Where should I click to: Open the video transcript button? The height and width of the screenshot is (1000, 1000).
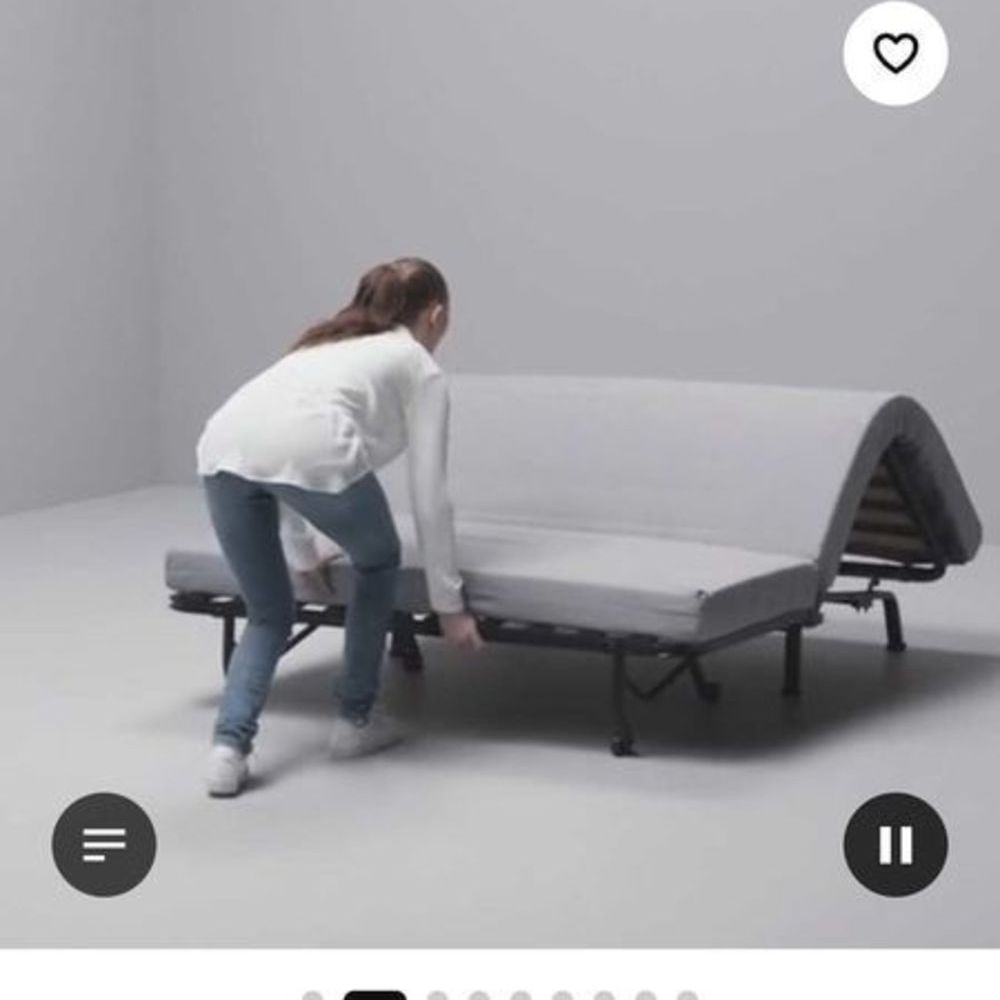104,845
